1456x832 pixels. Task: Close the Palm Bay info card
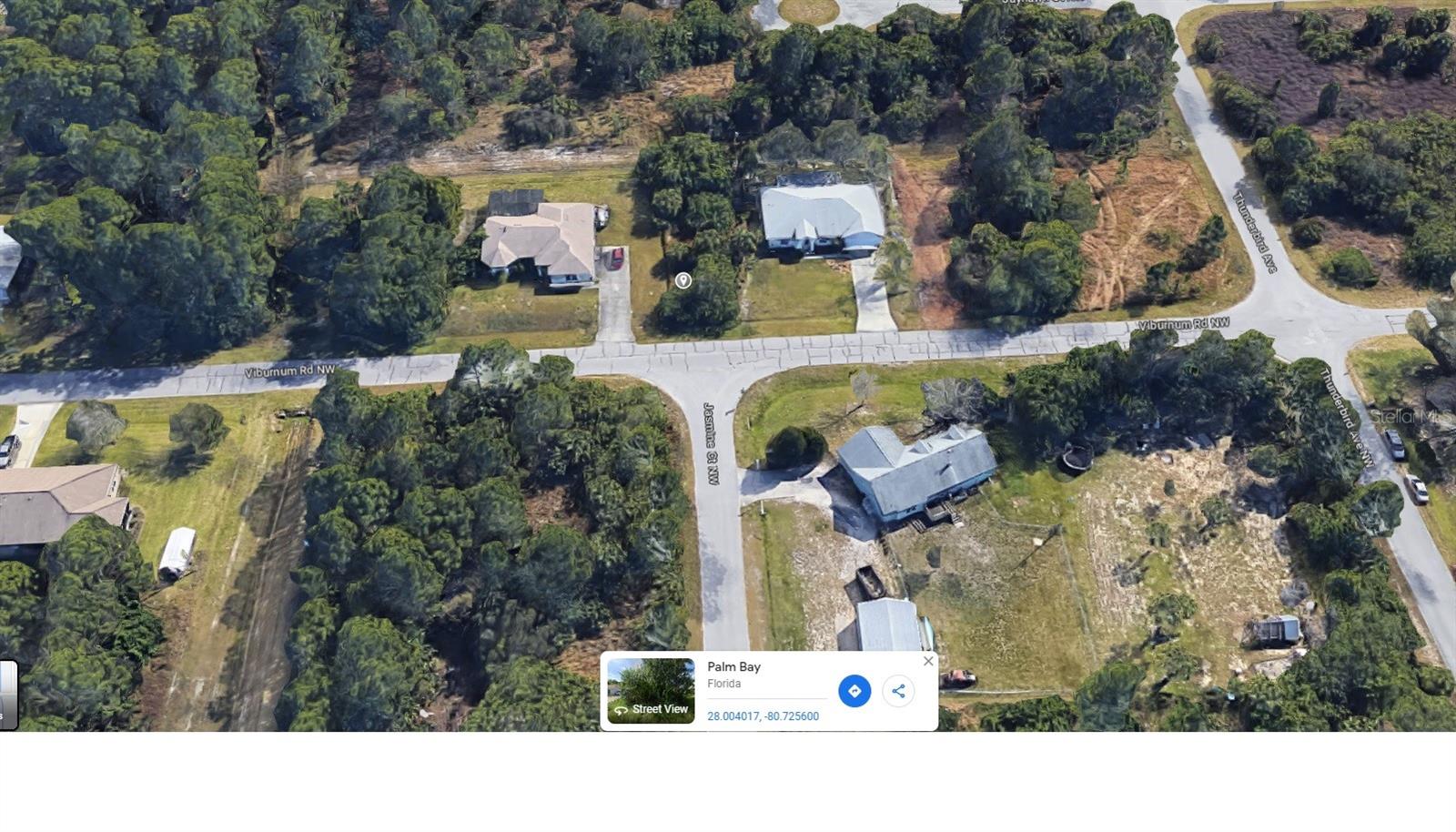point(927,661)
